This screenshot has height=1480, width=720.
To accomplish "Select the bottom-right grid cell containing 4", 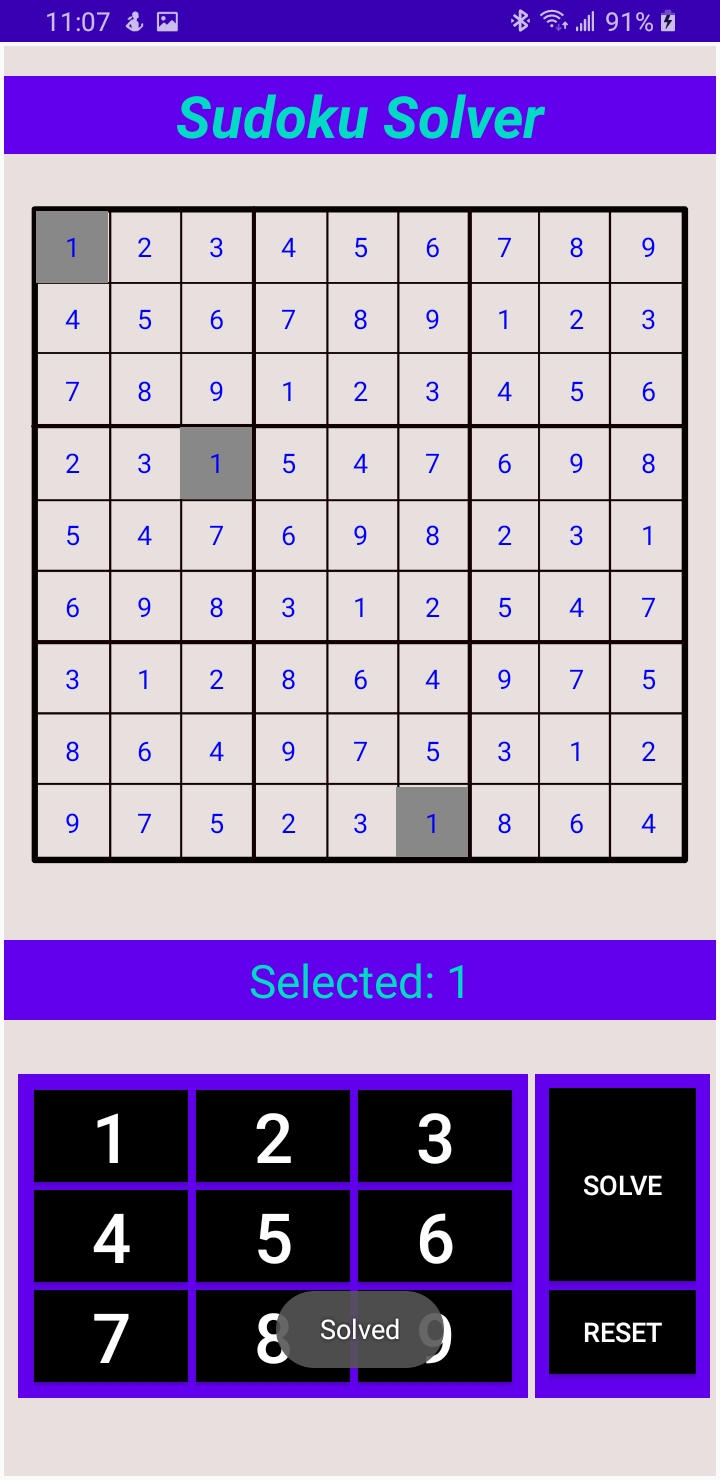I will point(646,822).
